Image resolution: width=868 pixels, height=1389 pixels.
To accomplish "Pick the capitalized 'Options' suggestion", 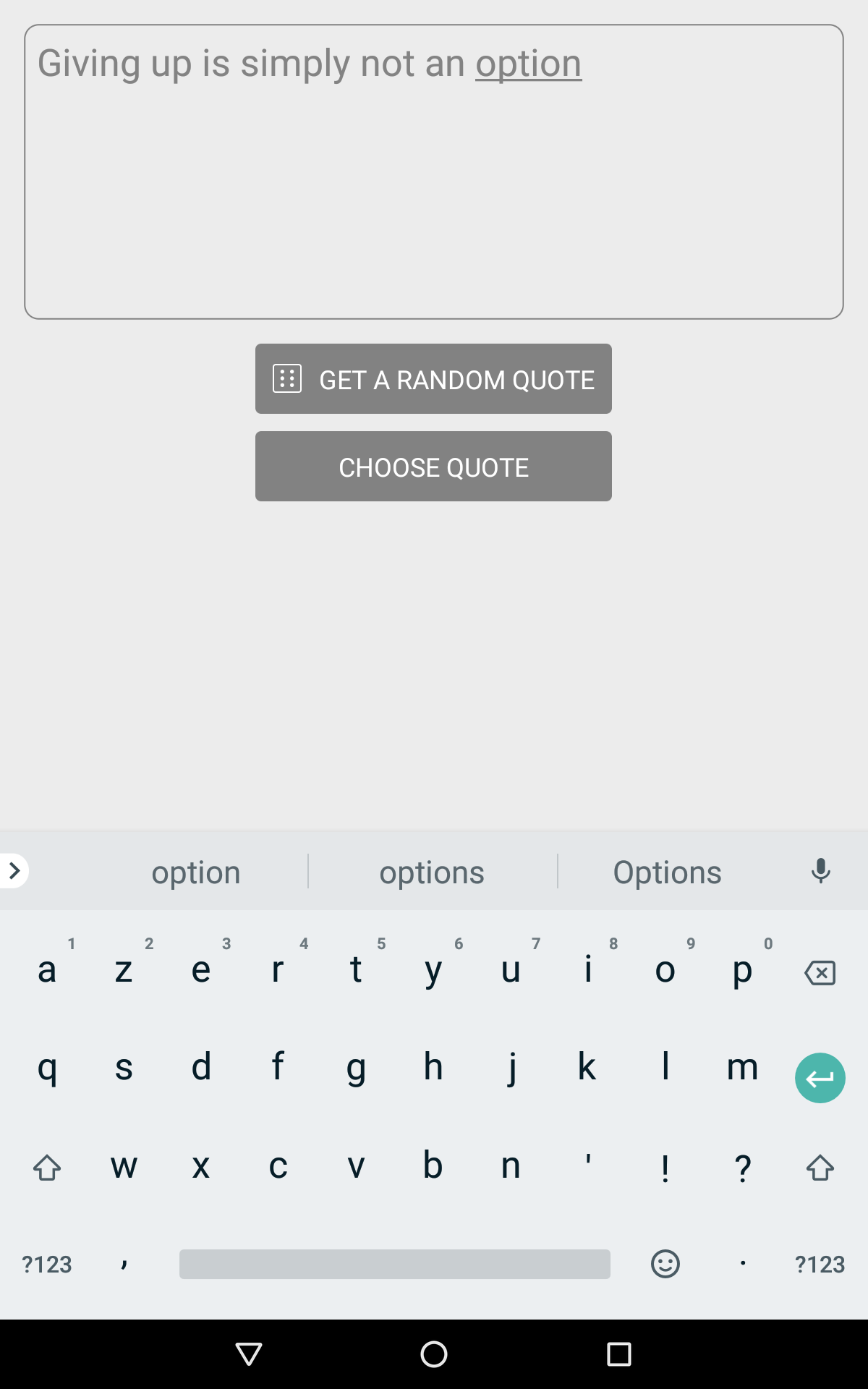I will [x=667, y=872].
